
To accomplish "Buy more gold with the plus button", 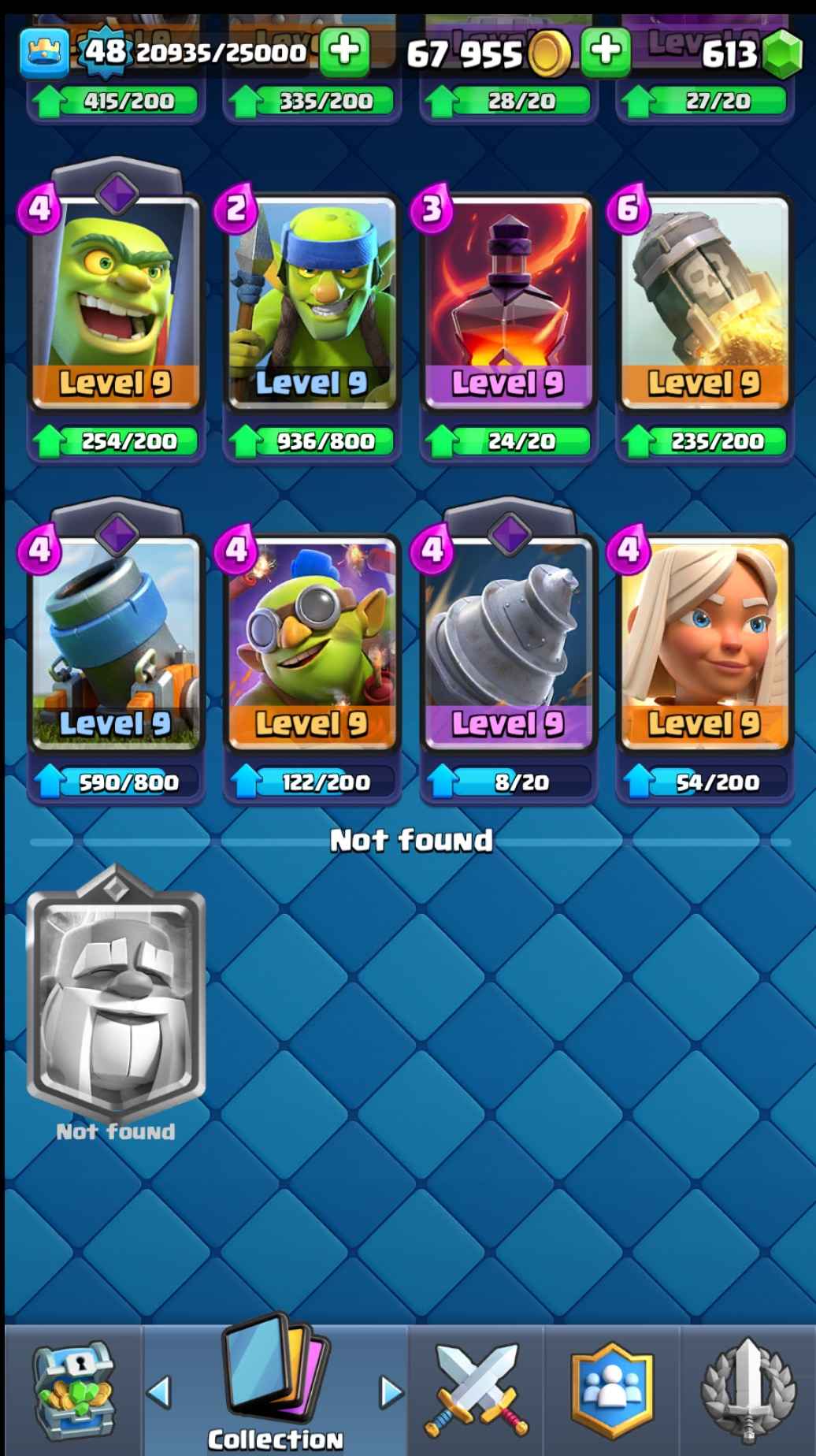I will 606,52.
